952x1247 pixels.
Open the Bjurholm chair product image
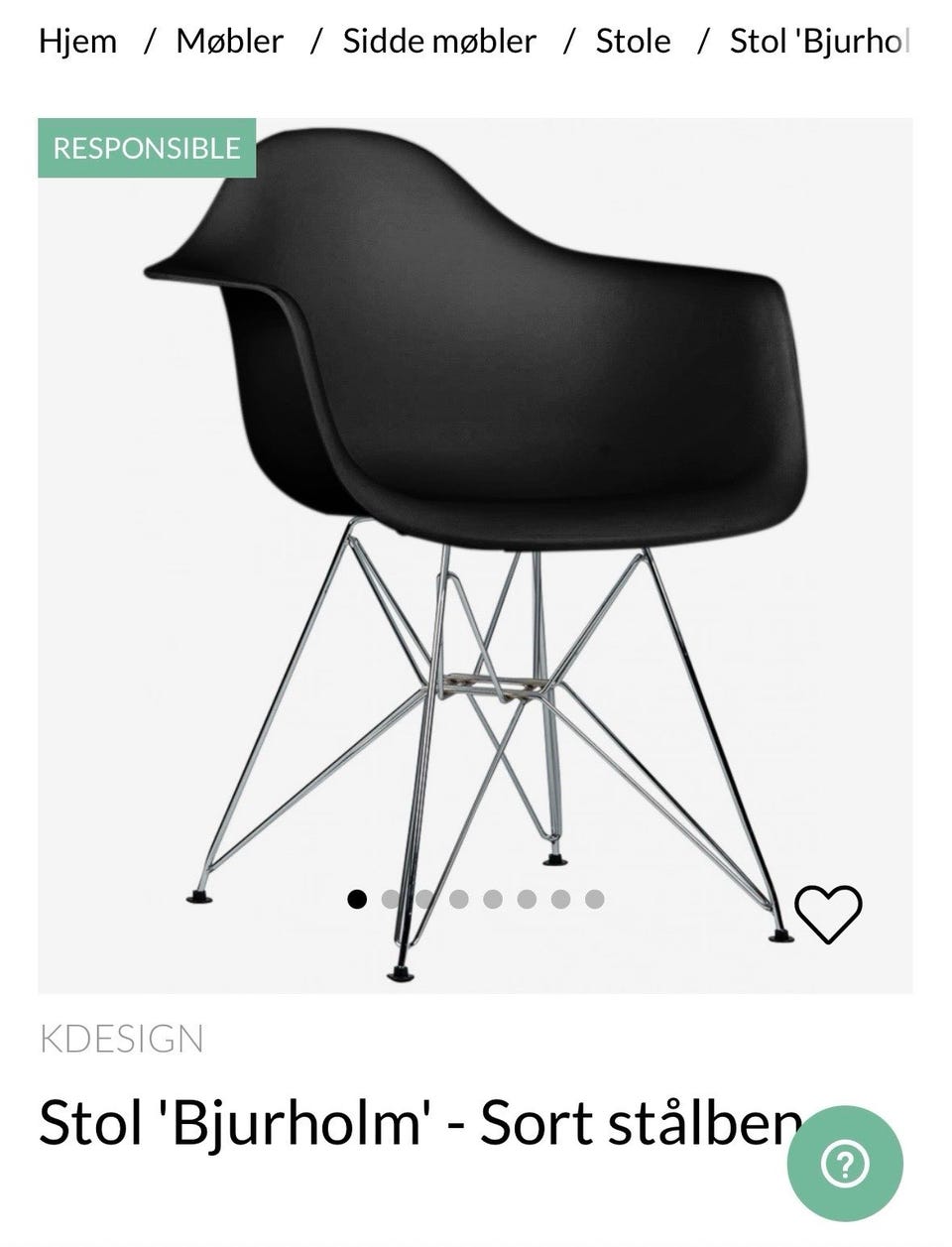pos(474,516)
